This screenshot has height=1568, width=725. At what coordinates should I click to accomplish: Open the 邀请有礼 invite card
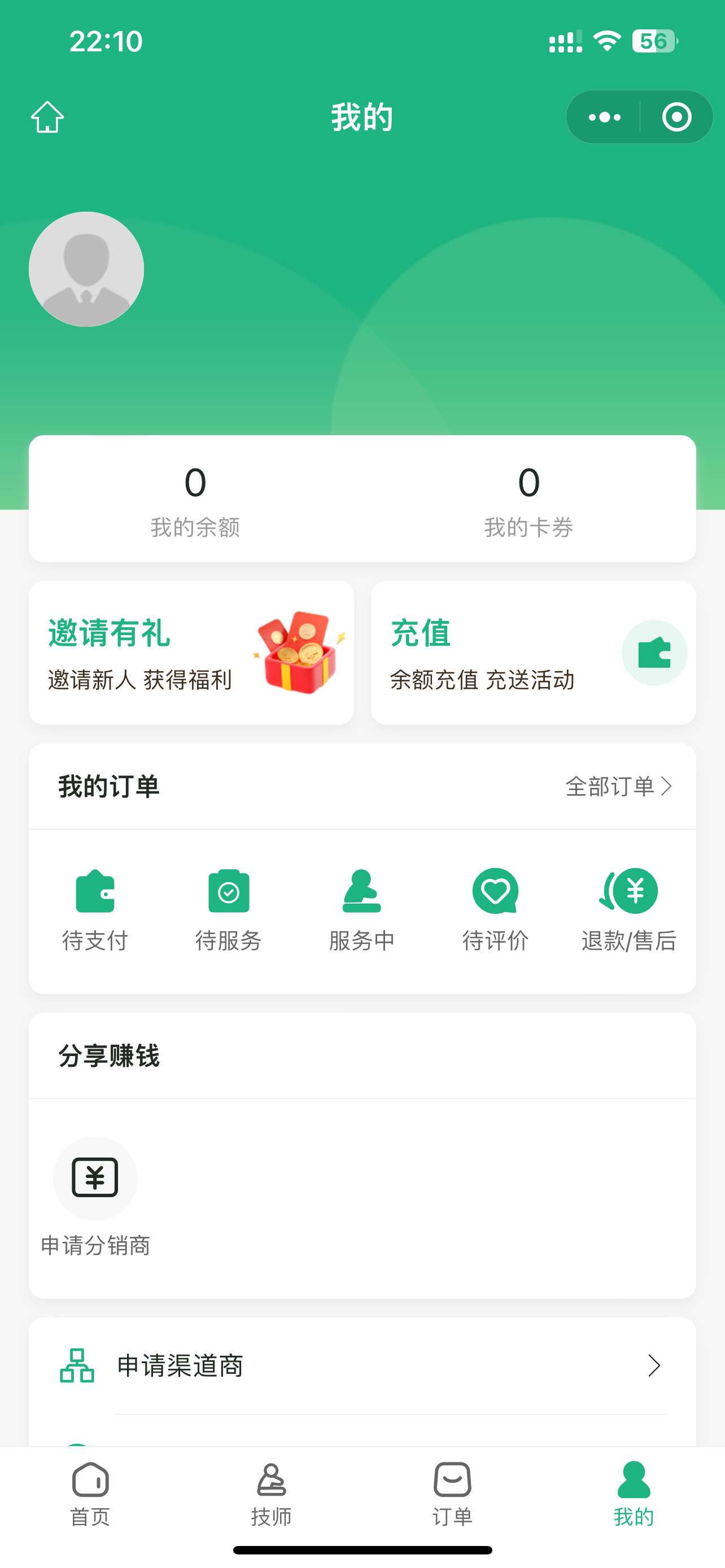coord(191,652)
